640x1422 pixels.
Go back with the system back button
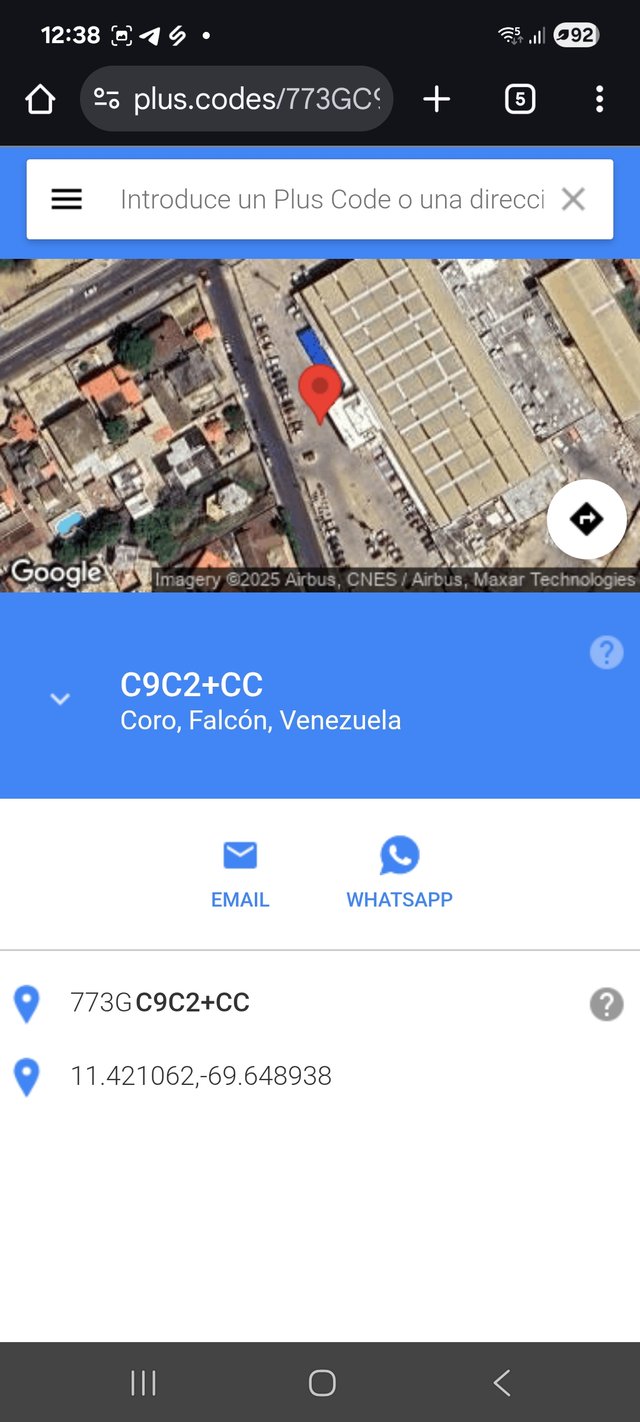[502, 1383]
